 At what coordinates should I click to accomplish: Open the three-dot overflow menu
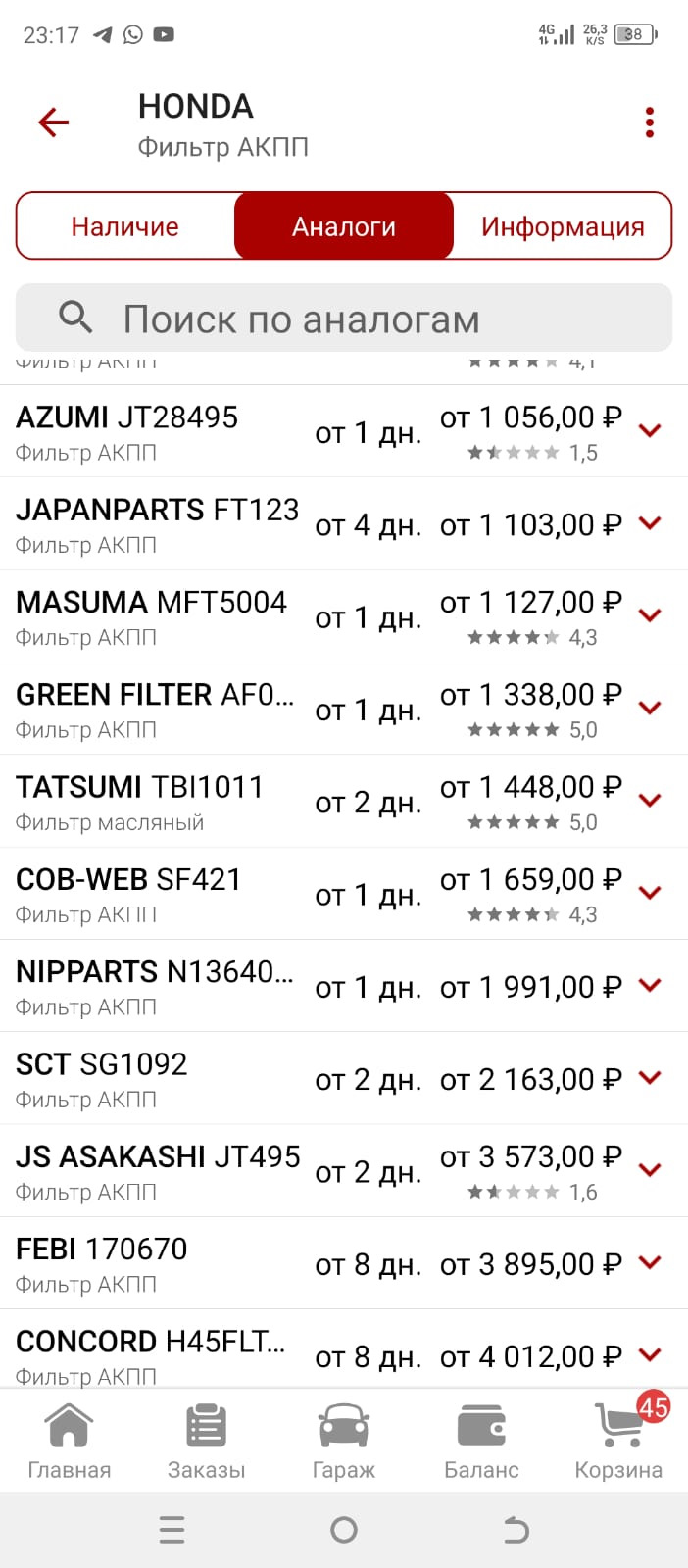(x=649, y=122)
